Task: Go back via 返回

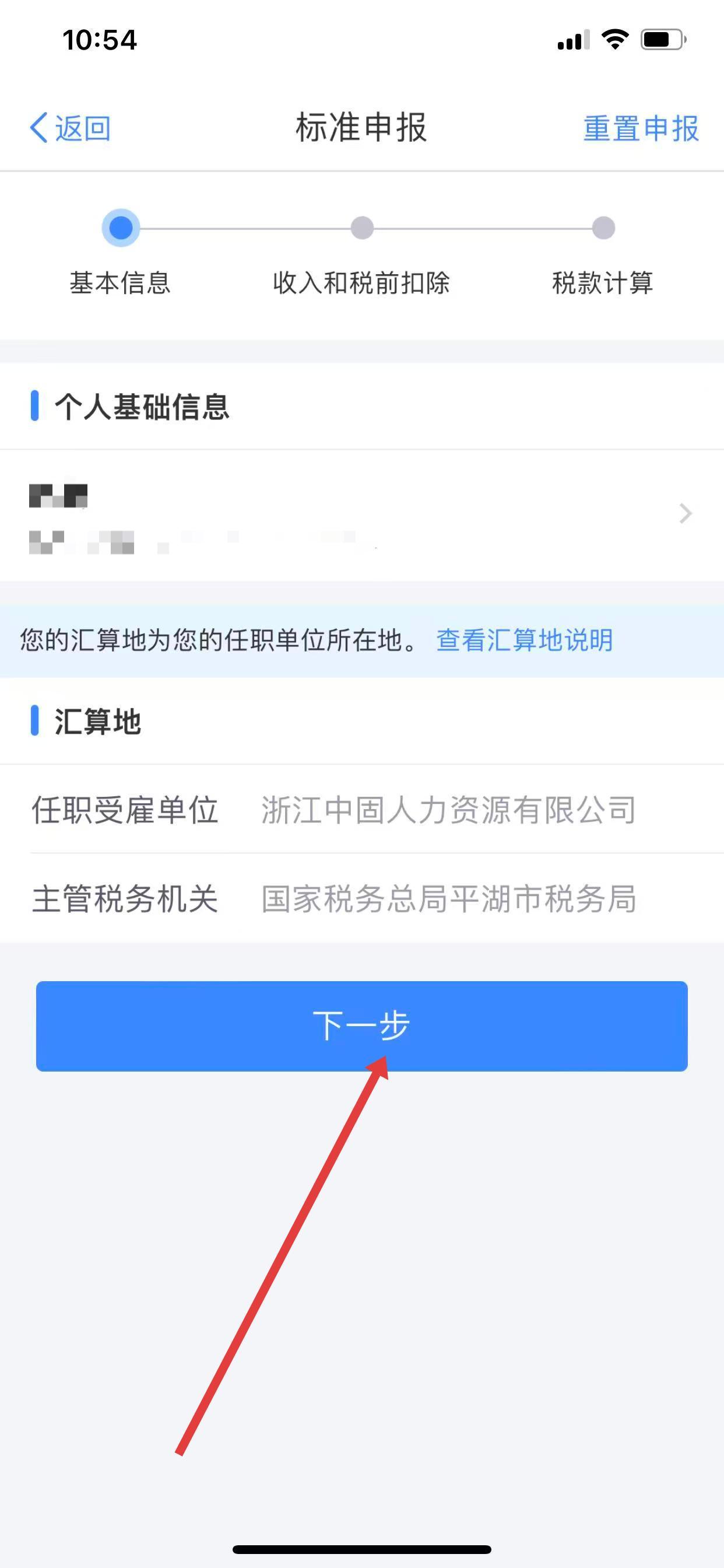Action: [71, 128]
